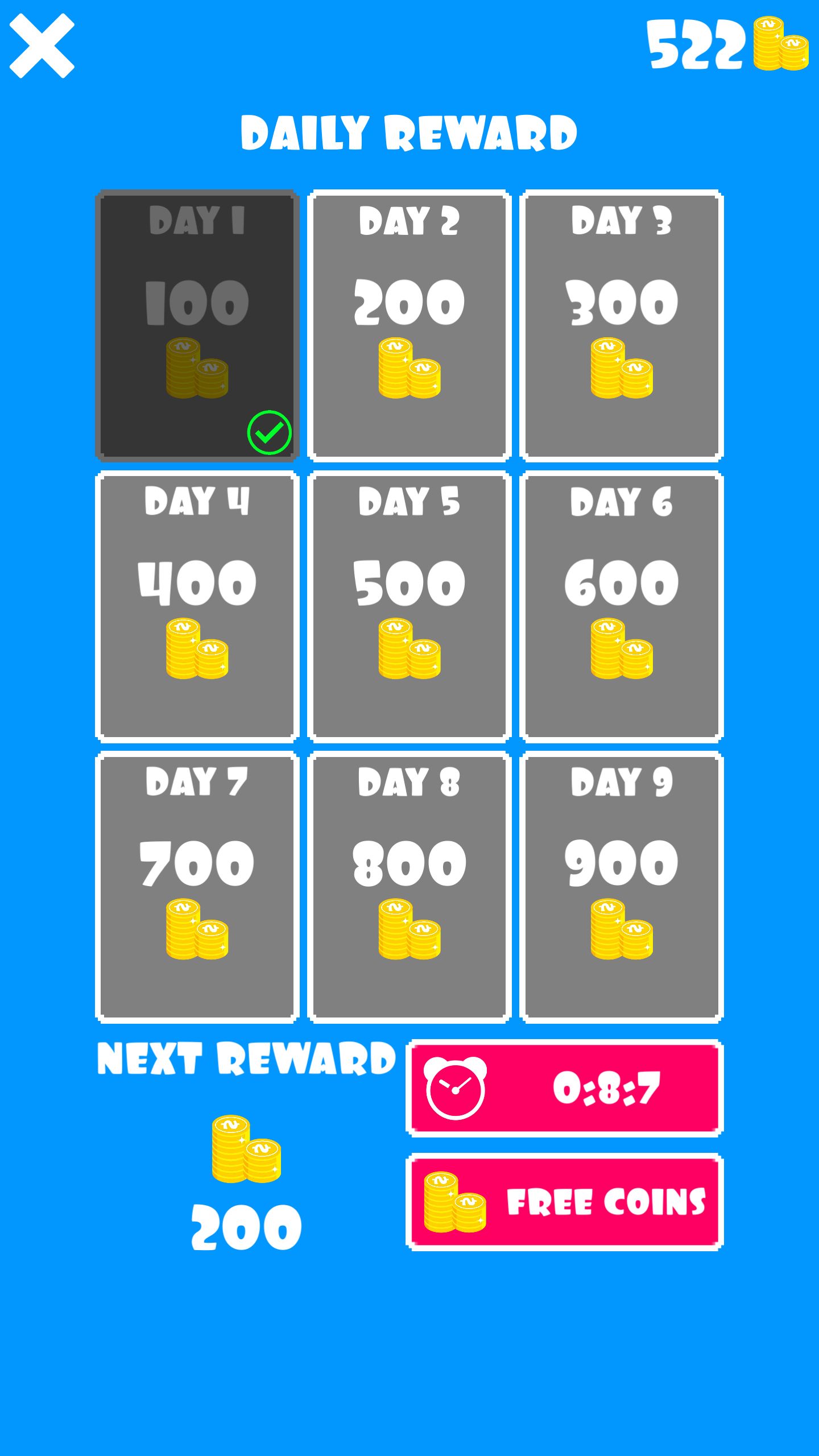
Task: Select the Day 8 reward card
Action: tap(409, 887)
